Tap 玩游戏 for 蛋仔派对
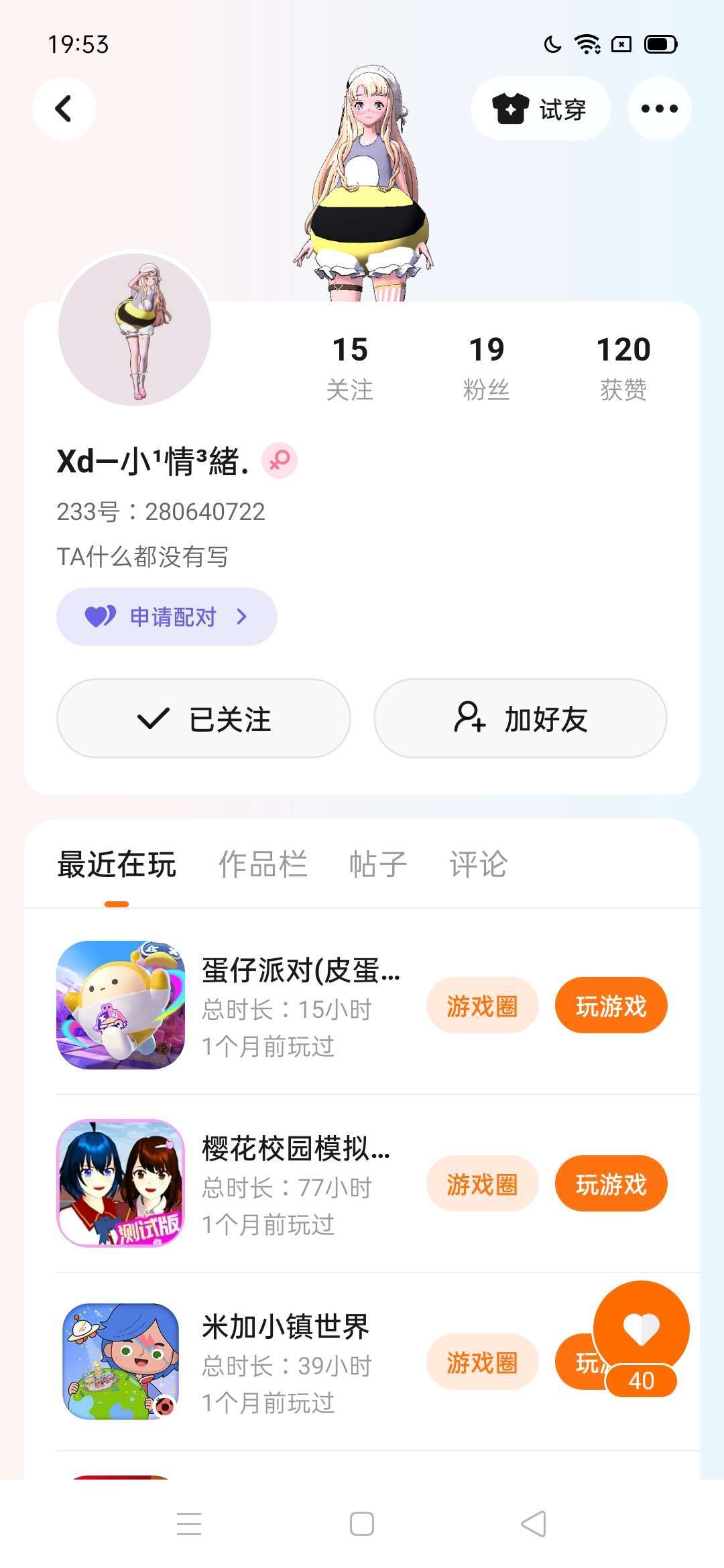 coord(611,1005)
